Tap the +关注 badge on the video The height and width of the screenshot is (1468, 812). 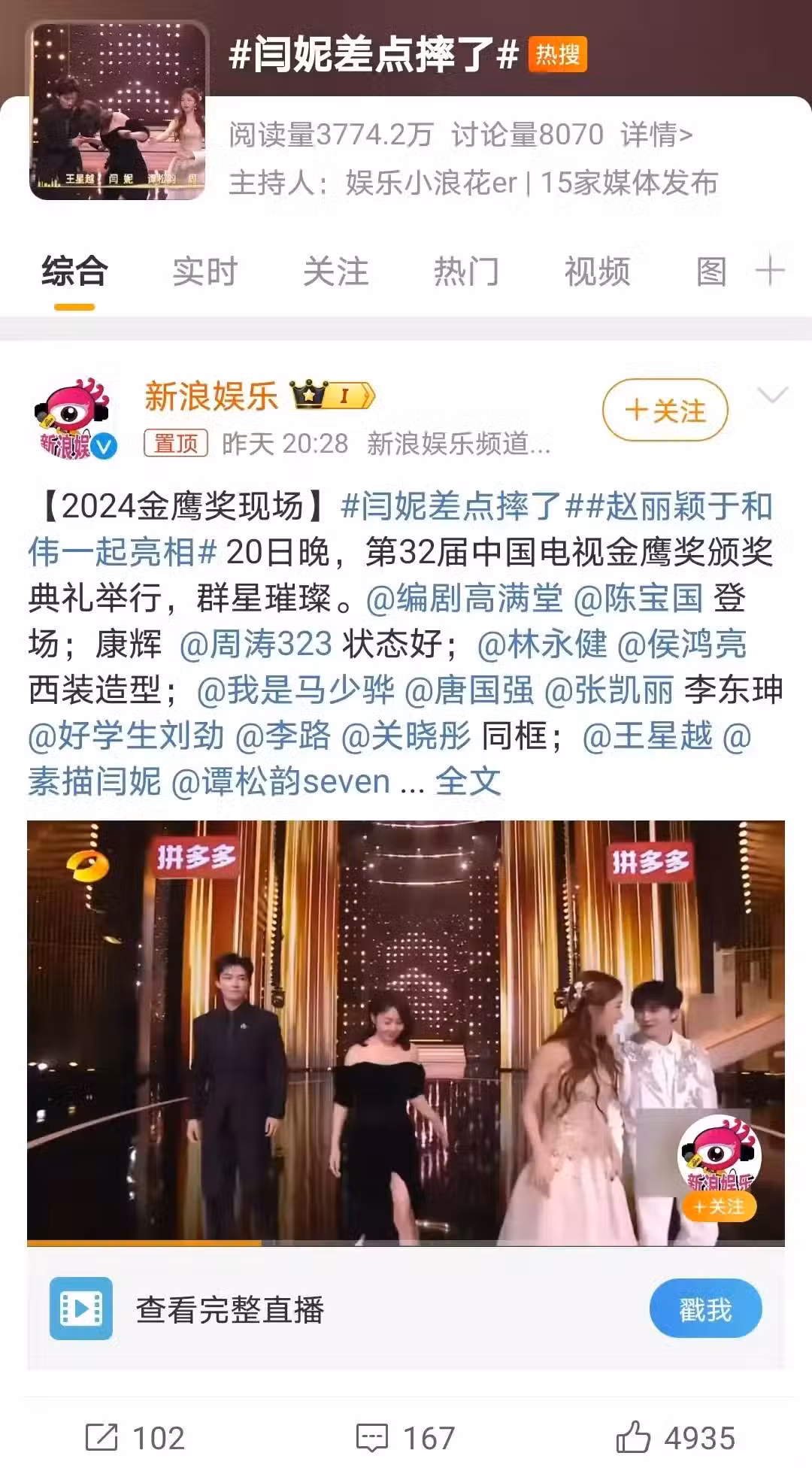tap(718, 1207)
